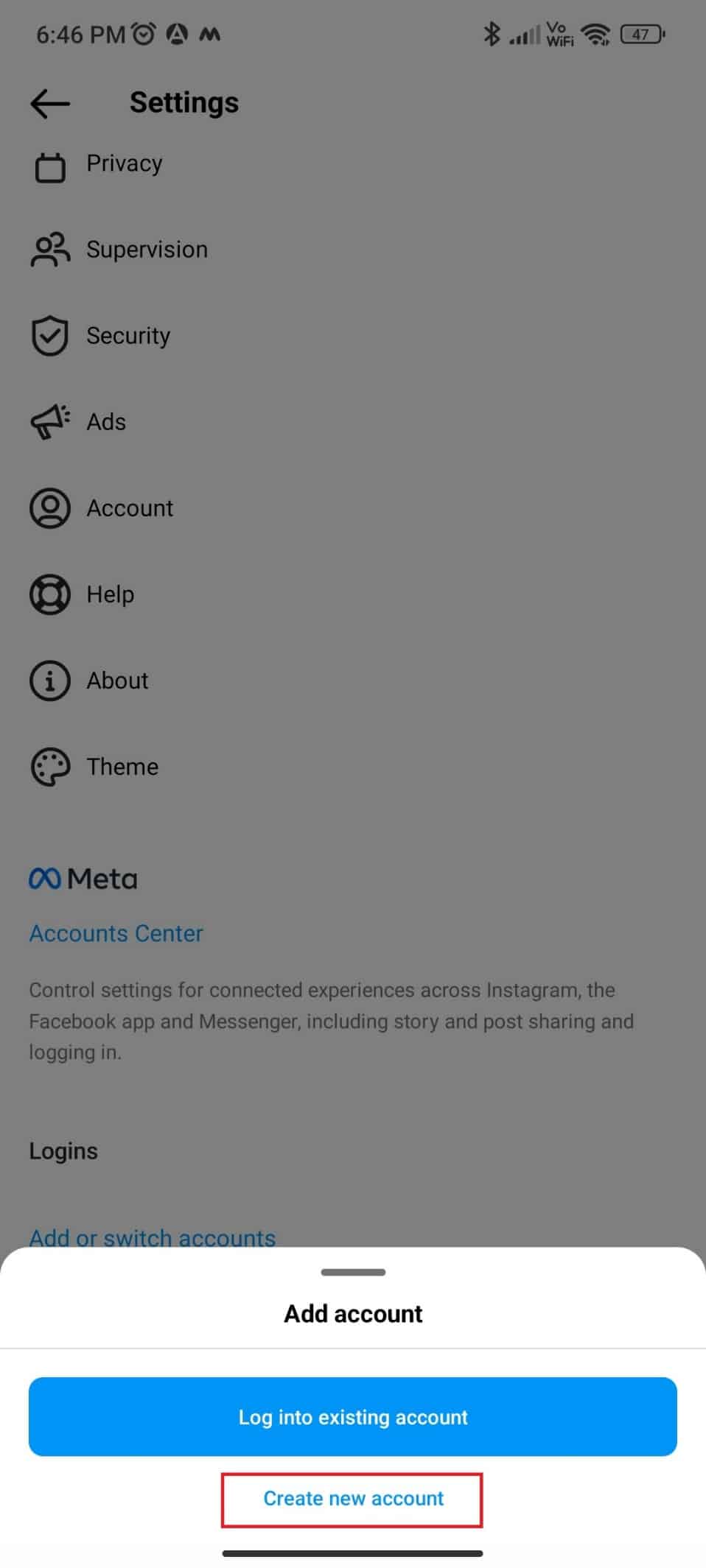Select the Security menu entry
The width and height of the screenshot is (706, 1568).
click(x=128, y=336)
